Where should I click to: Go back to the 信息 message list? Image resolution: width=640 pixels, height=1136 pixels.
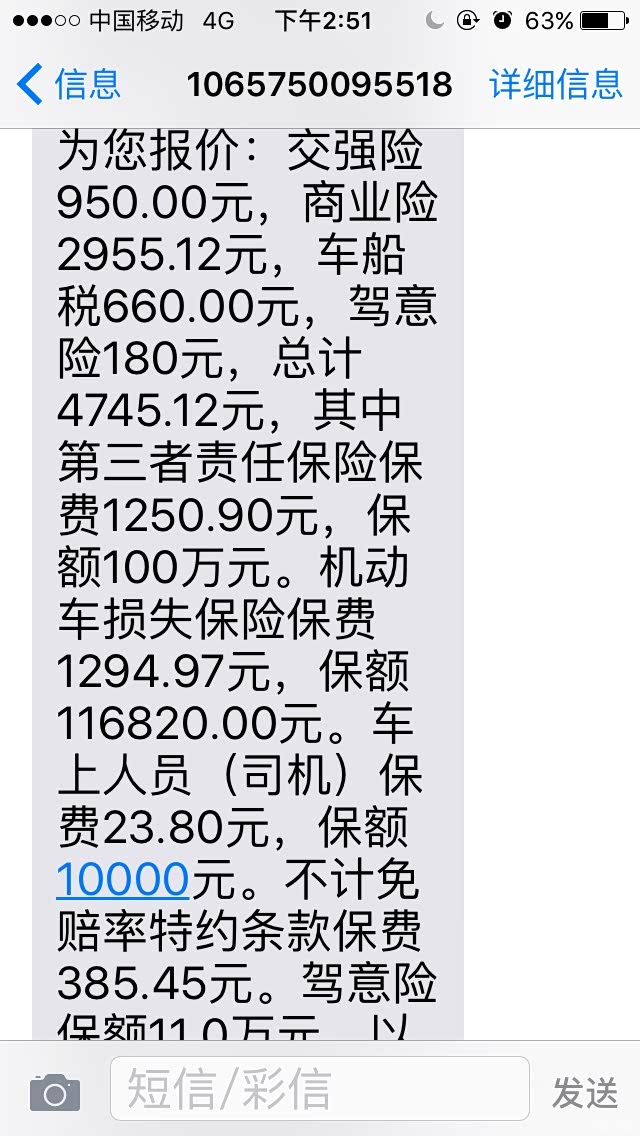click(68, 85)
